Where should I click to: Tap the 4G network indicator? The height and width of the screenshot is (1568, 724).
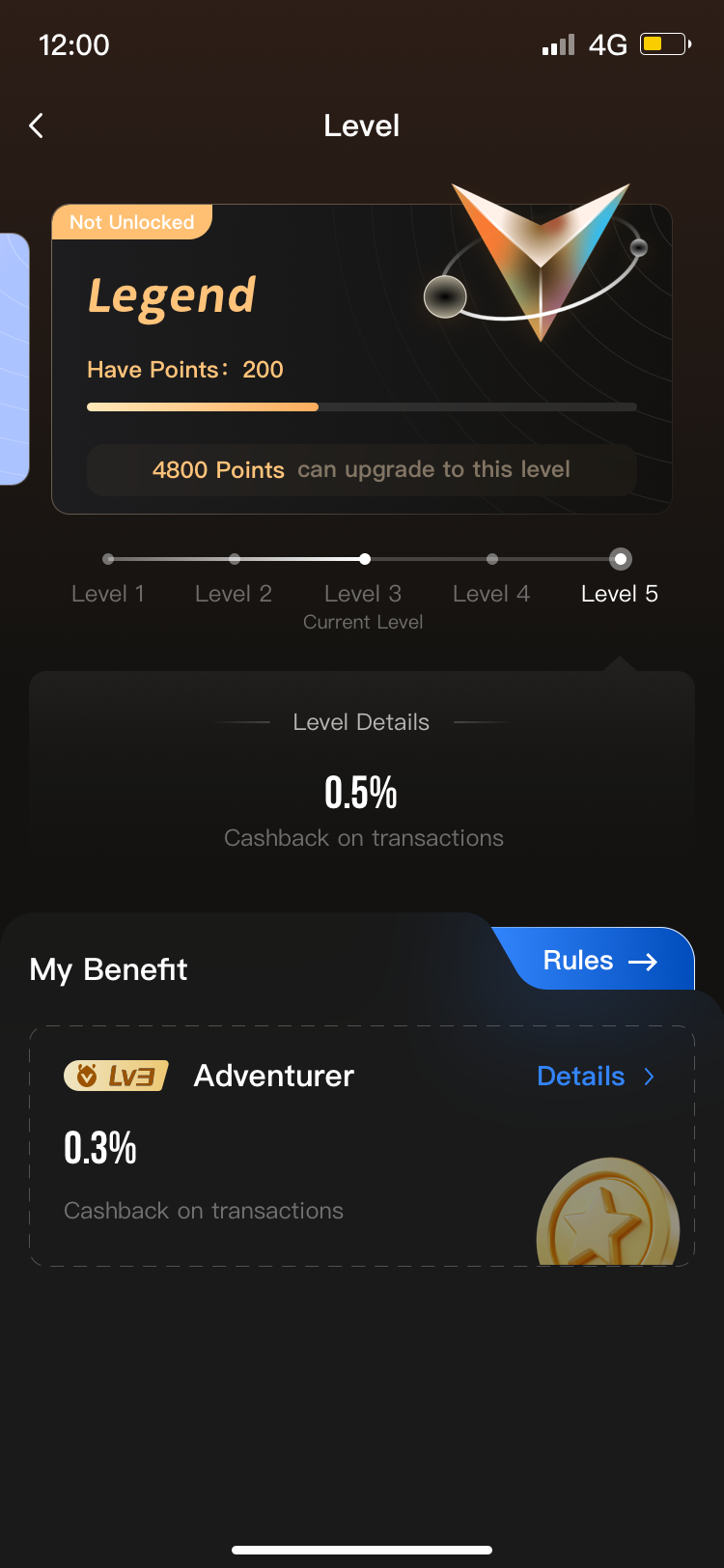pos(606,43)
